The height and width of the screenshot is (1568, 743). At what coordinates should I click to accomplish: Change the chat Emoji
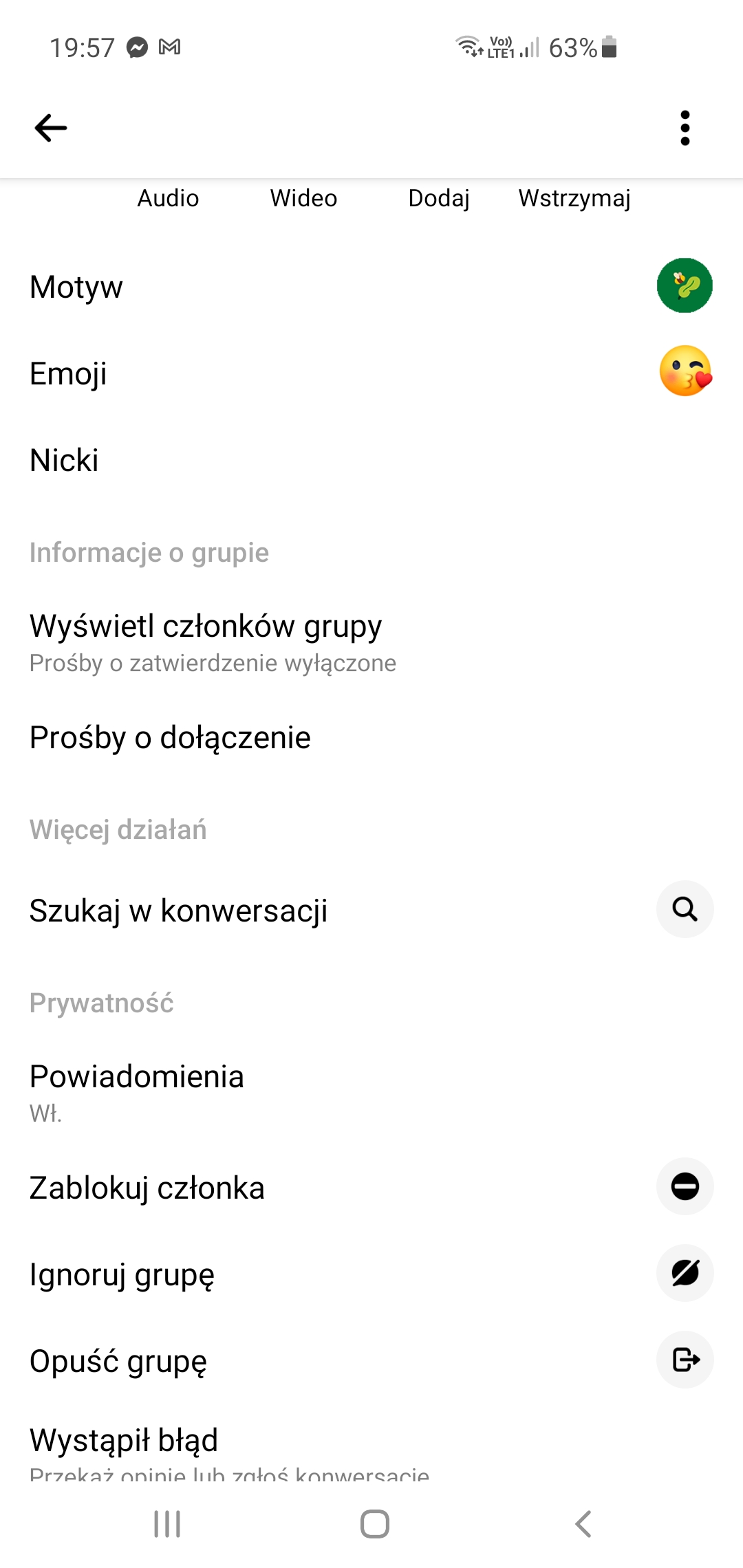coord(371,373)
